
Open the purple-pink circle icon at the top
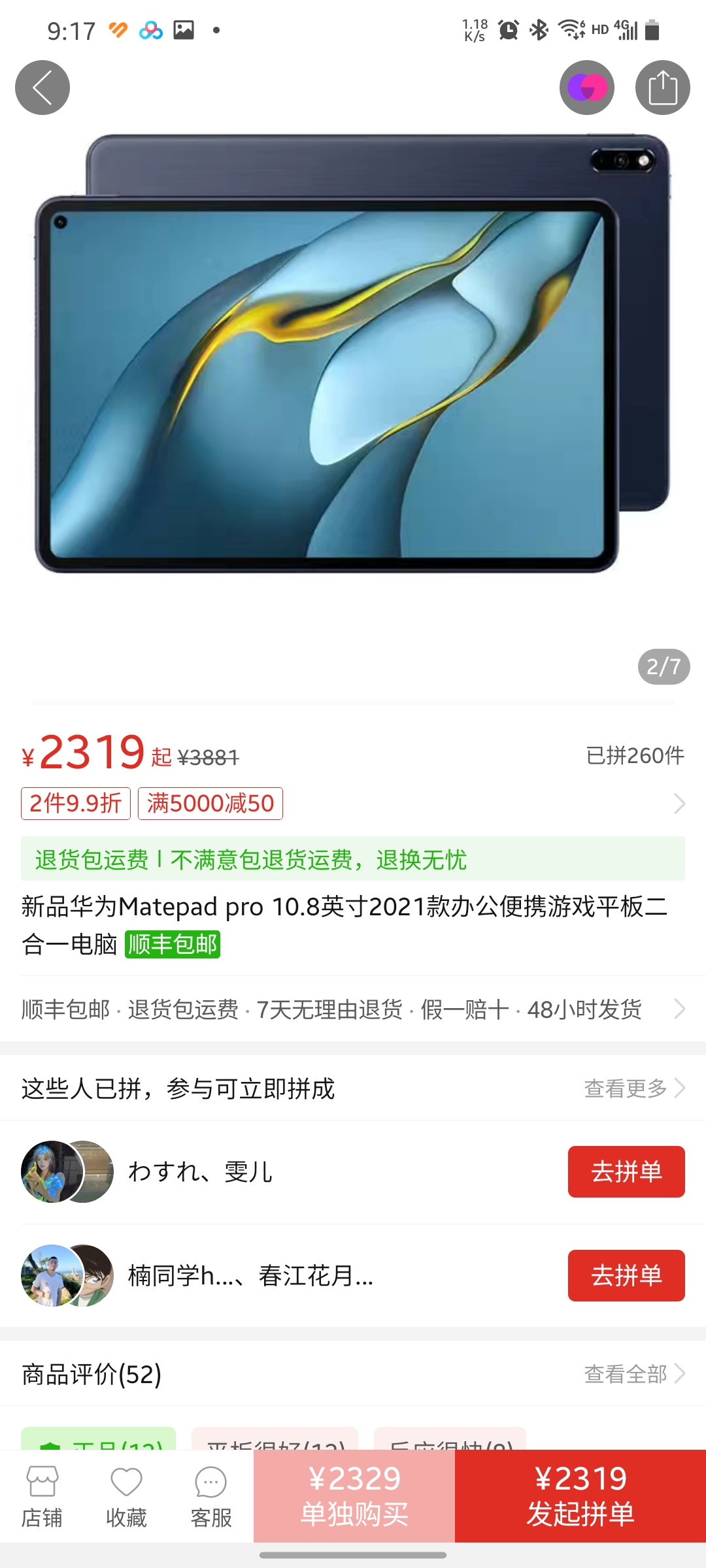click(x=586, y=88)
